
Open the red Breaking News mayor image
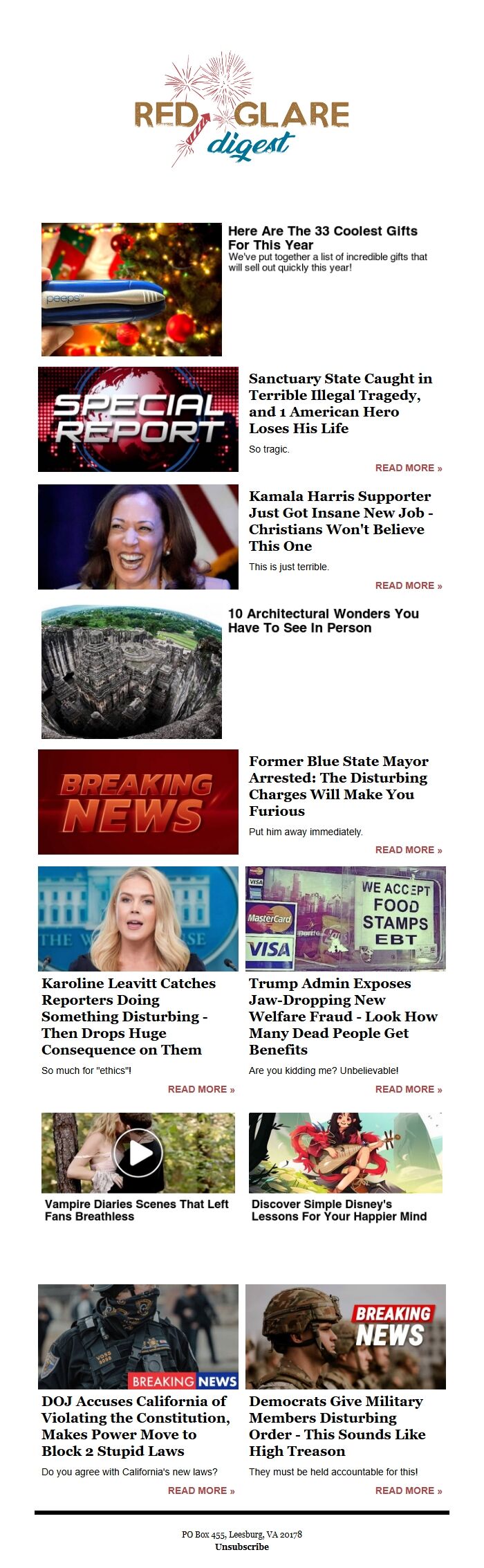[x=138, y=802]
